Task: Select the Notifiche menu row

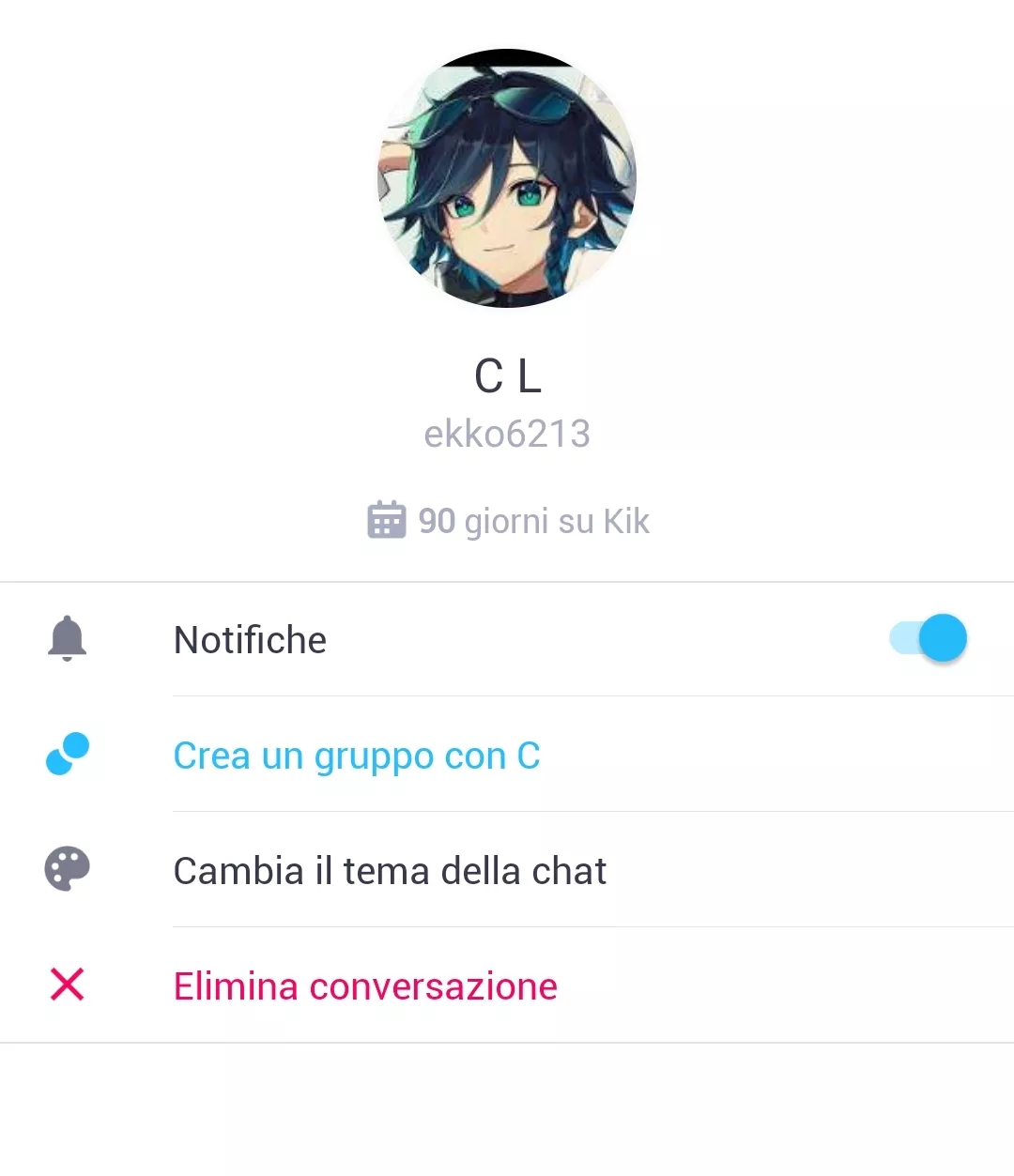Action: [x=250, y=639]
